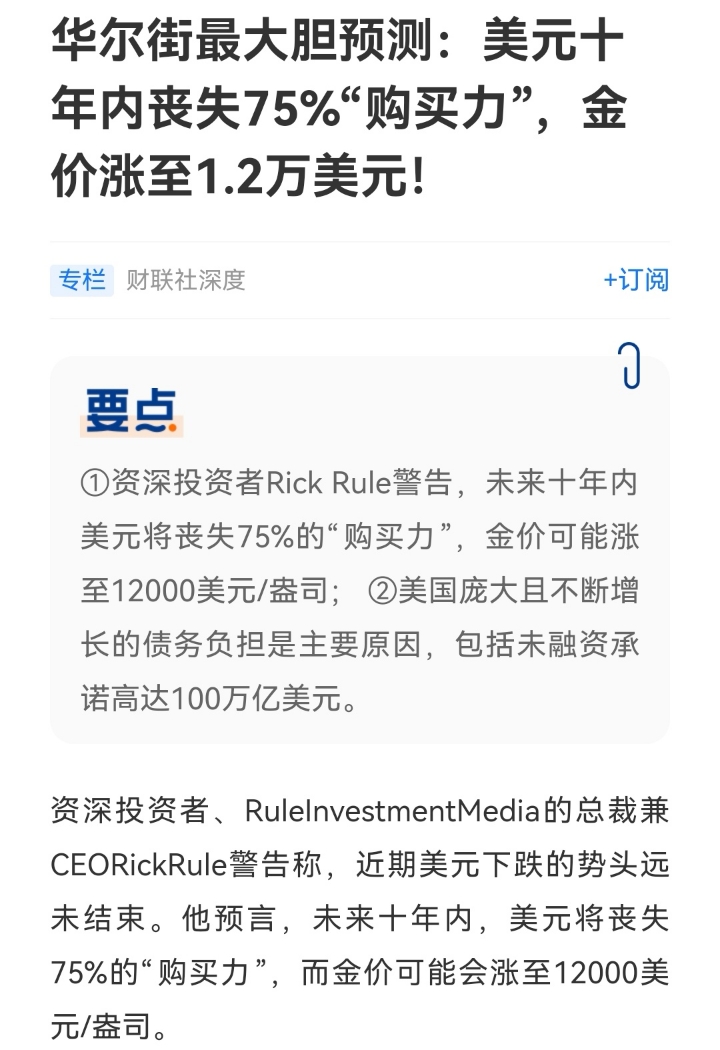Open the 专栏 column tag
Image resolution: width=720 pixels, height=1050 pixels.
click(81, 280)
